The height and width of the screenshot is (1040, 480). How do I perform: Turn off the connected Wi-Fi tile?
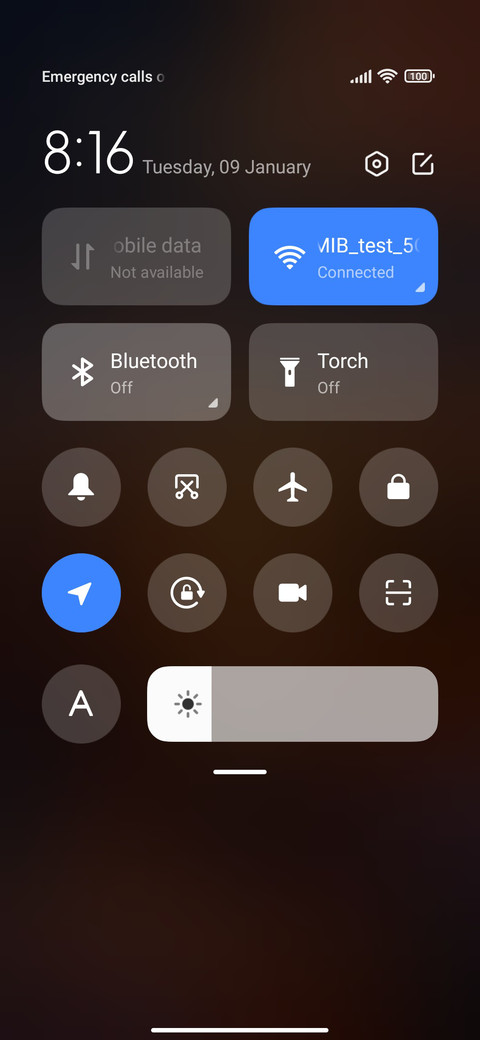point(343,257)
